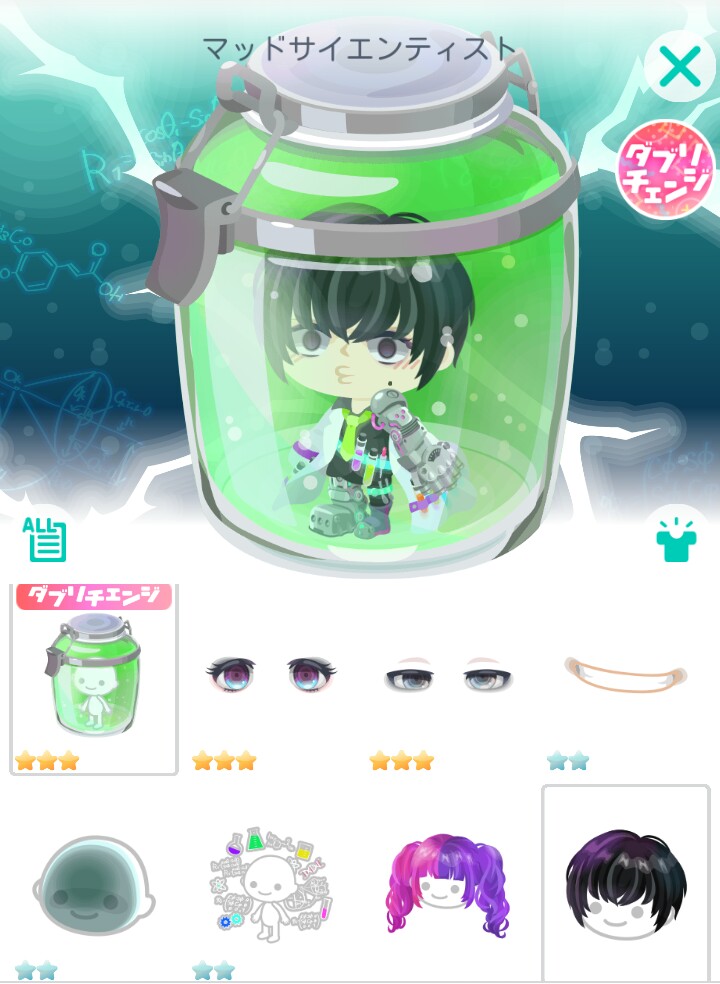Pick the smiling mouth item

[626, 677]
